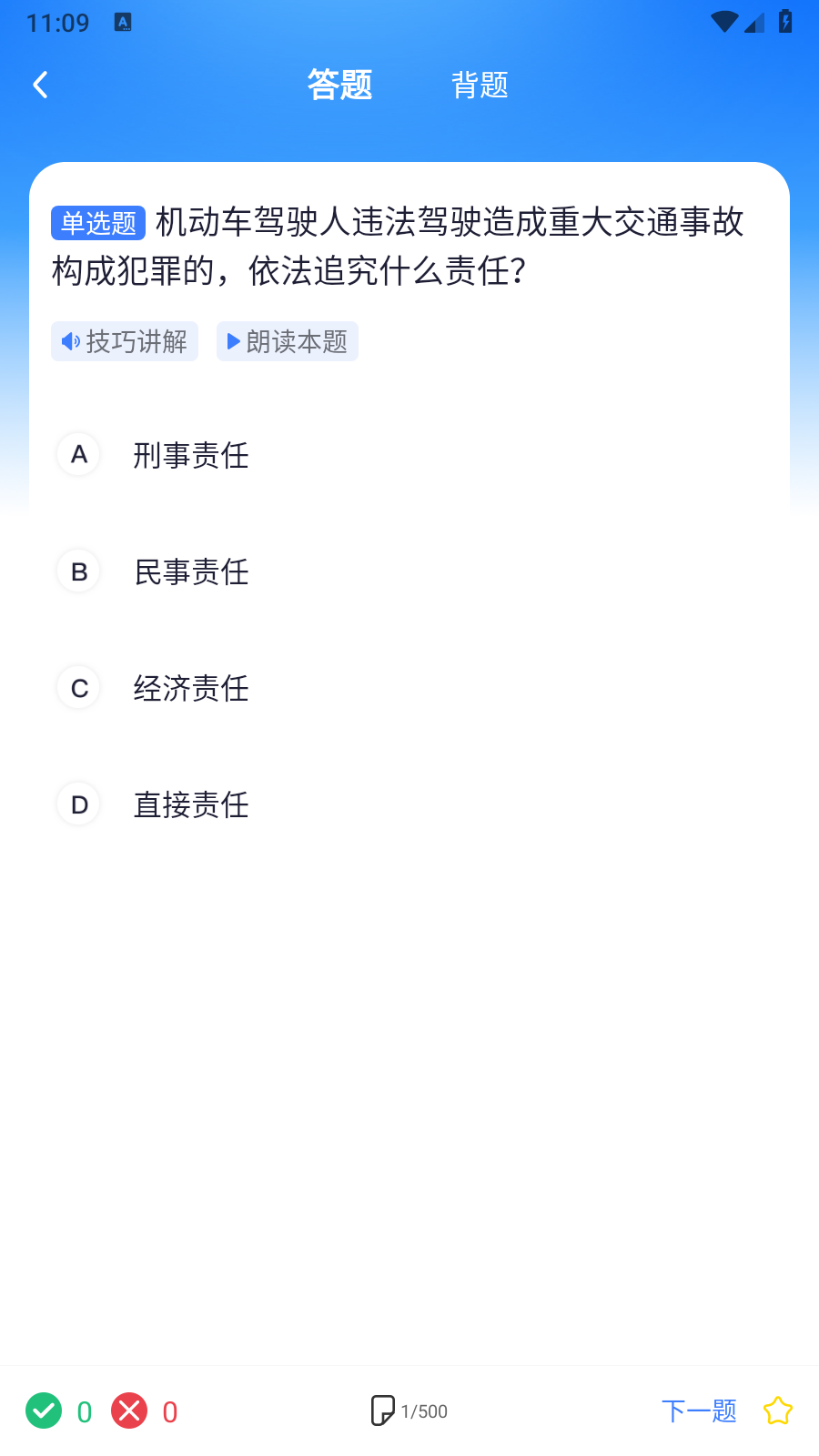The width and height of the screenshot is (819, 1456).
Task: Go back using the top-left arrow
Action: (x=41, y=86)
